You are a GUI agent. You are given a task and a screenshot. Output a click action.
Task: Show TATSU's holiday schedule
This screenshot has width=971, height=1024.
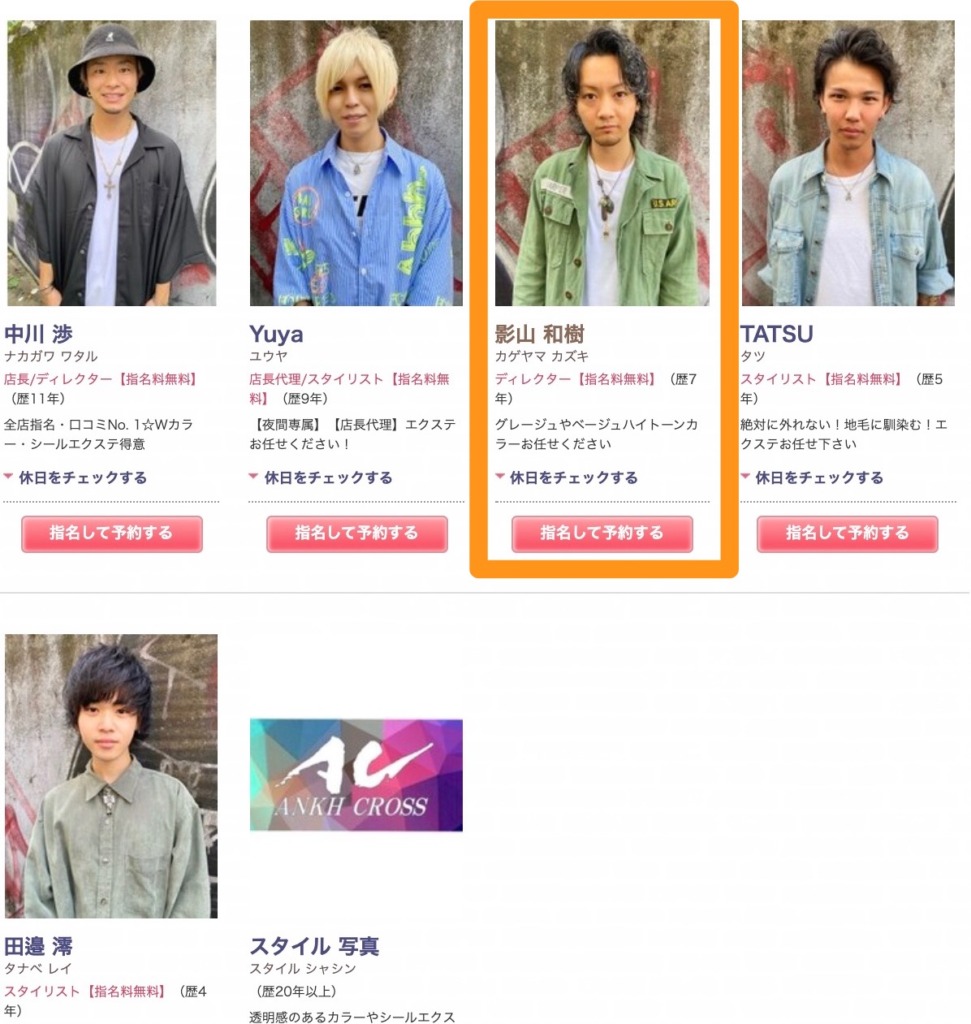818,478
